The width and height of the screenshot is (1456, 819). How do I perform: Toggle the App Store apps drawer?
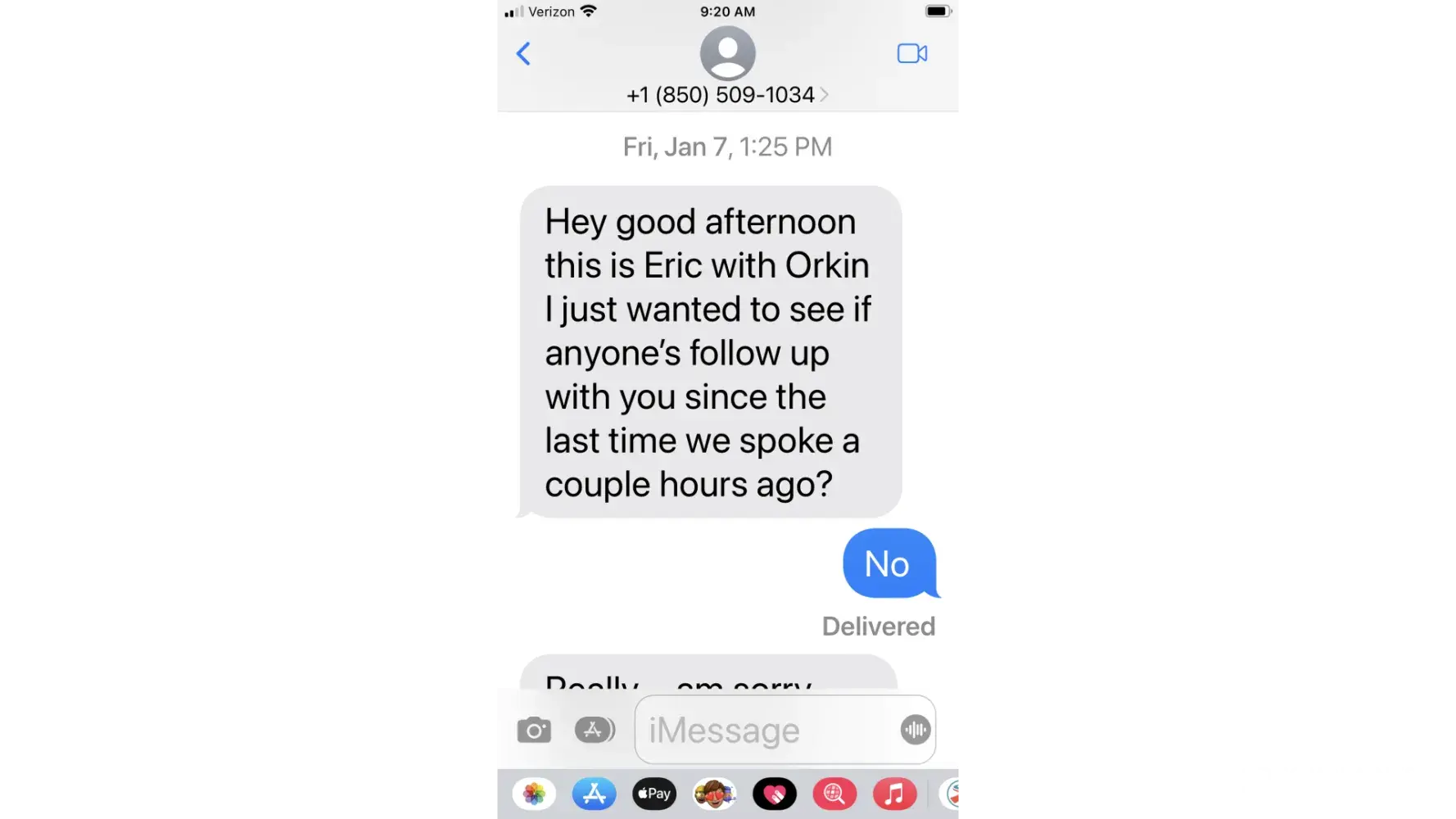595,730
